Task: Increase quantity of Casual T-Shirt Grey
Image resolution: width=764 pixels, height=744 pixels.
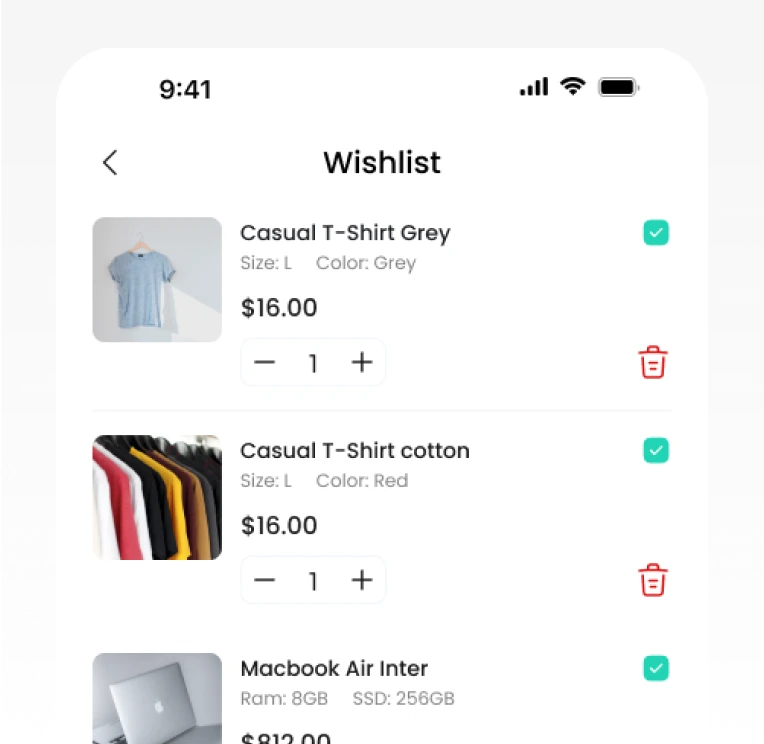Action: tap(361, 362)
